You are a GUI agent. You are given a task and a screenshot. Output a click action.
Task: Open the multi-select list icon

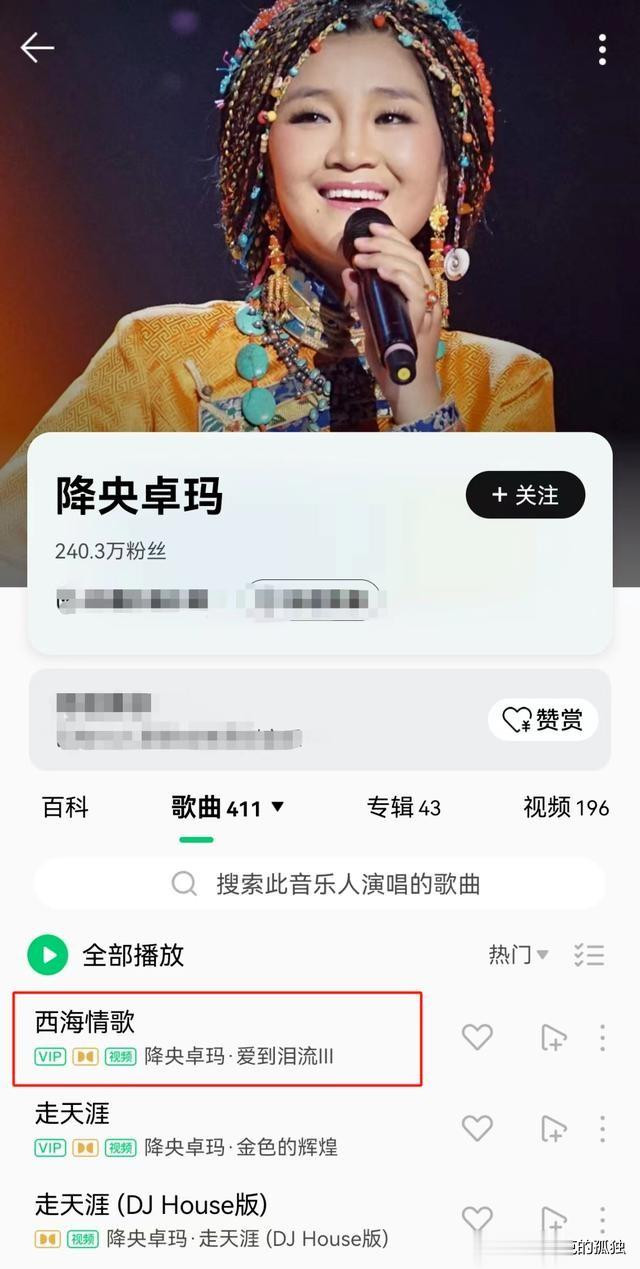pyautogui.click(x=589, y=955)
